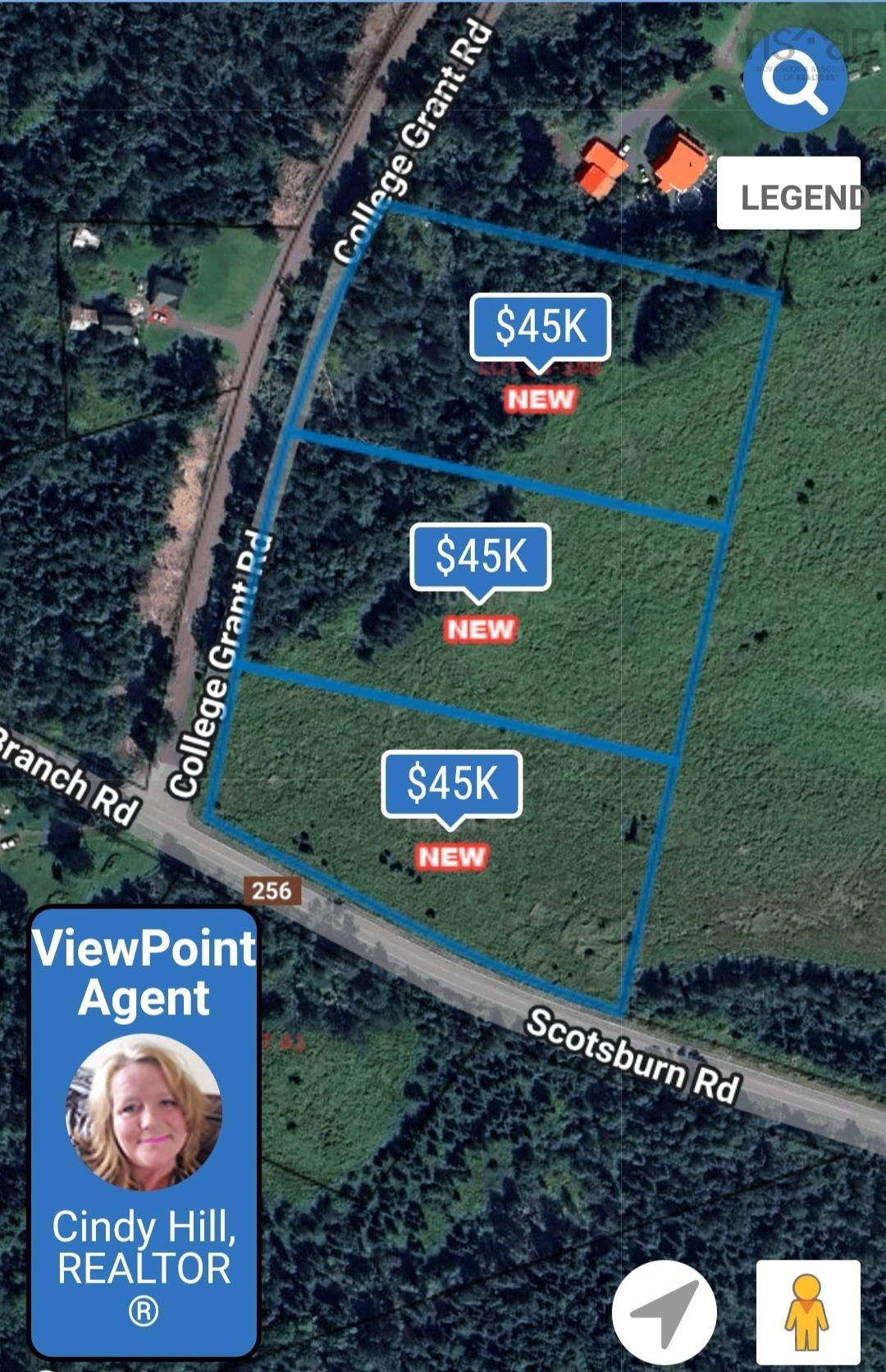Click the bottom $45K listing marker
Image resolution: width=886 pixels, height=1372 pixels.
pyautogui.click(x=452, y=785)
